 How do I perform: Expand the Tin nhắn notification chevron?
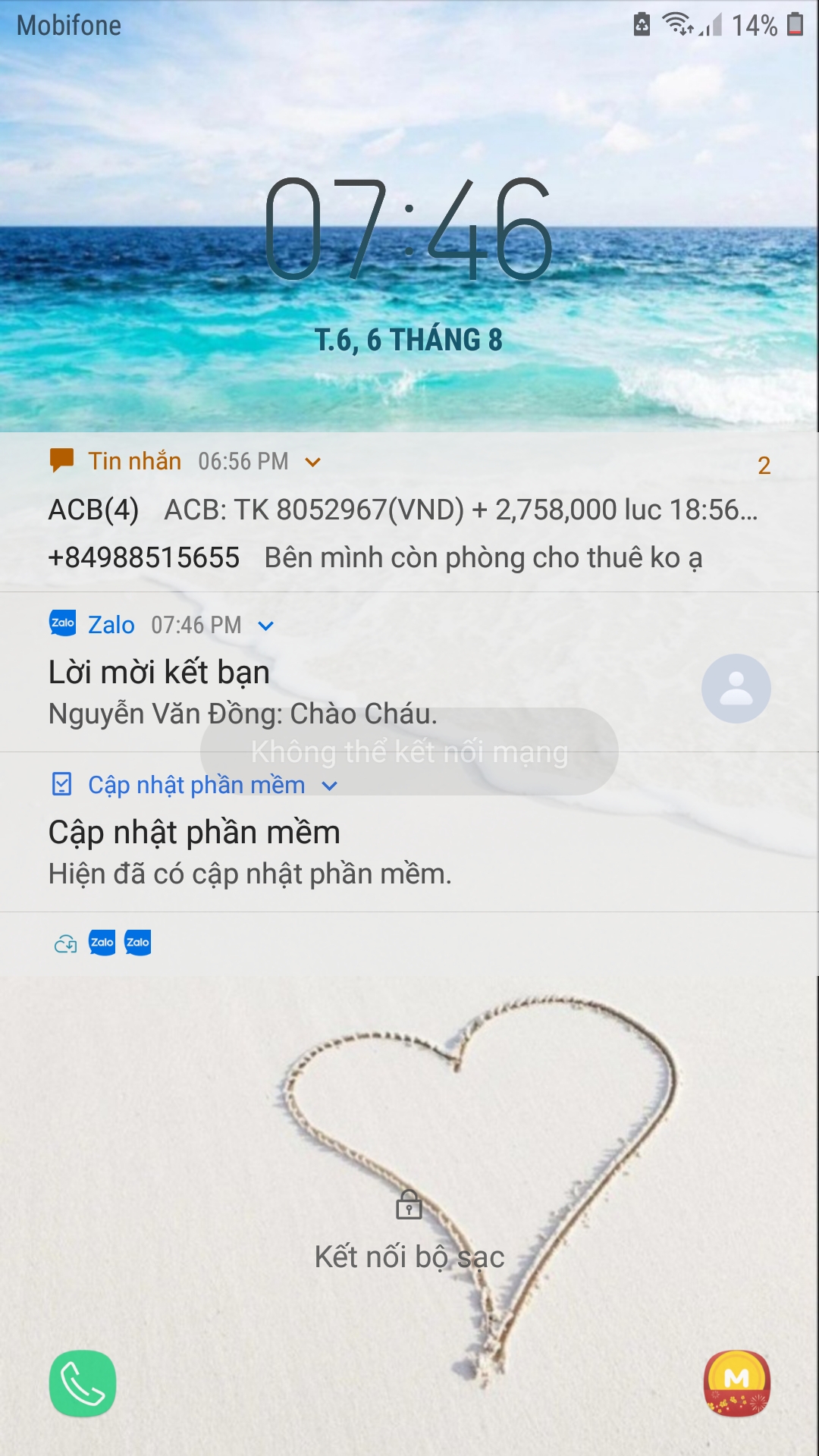[x=312, y=462]
